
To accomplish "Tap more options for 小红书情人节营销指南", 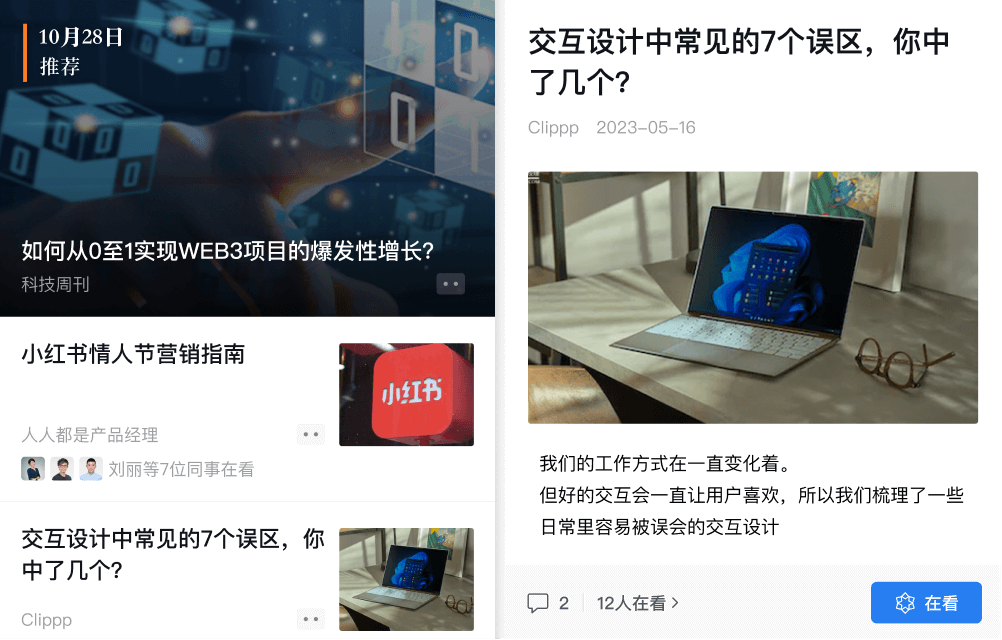I will [x=311, y=434].
